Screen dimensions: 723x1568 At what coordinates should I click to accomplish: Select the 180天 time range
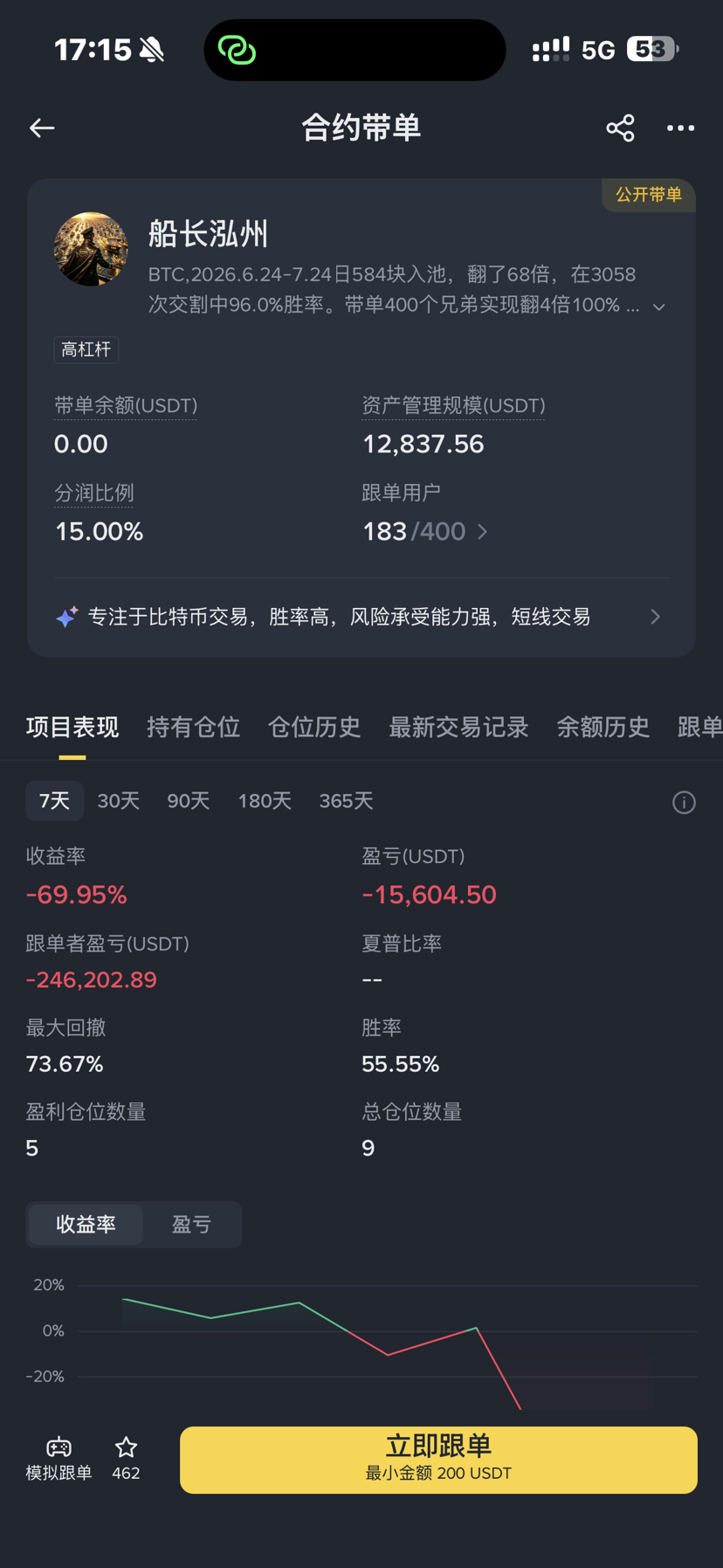pyautogui.click(x=265, y=801)
